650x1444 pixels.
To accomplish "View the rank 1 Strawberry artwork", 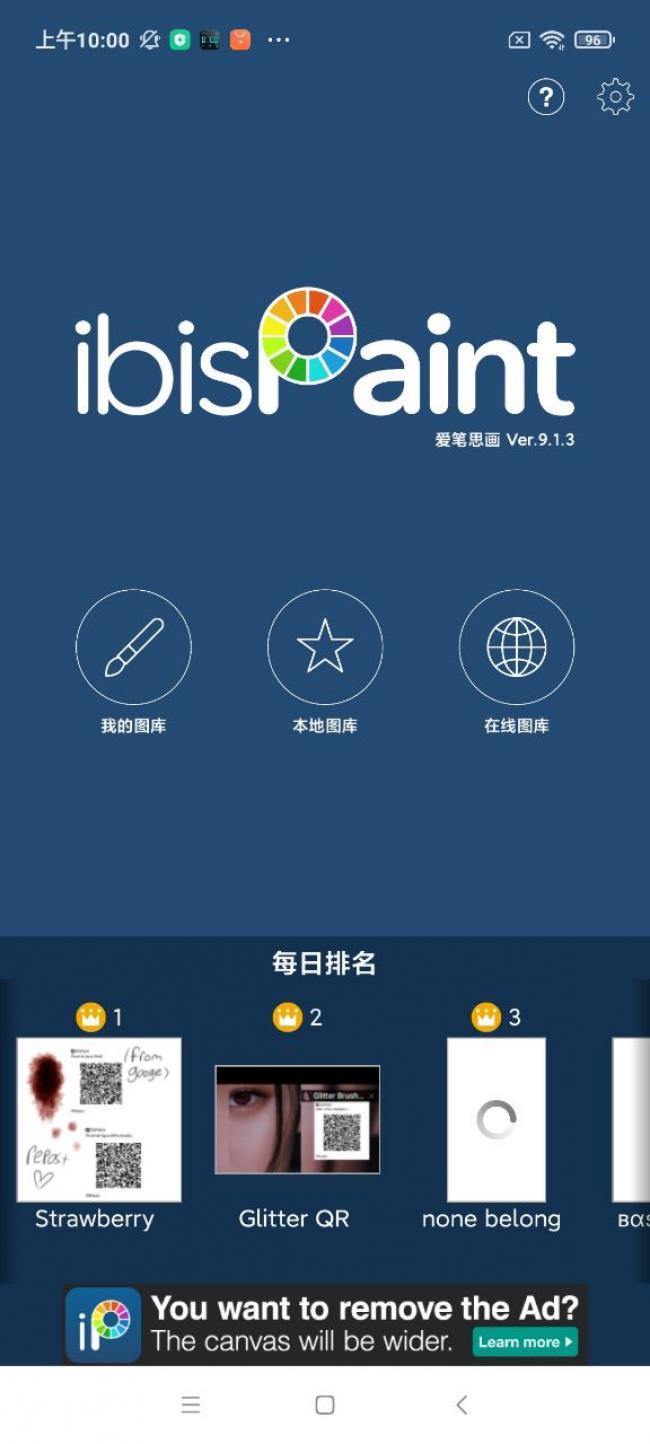I will (99, 1119).
